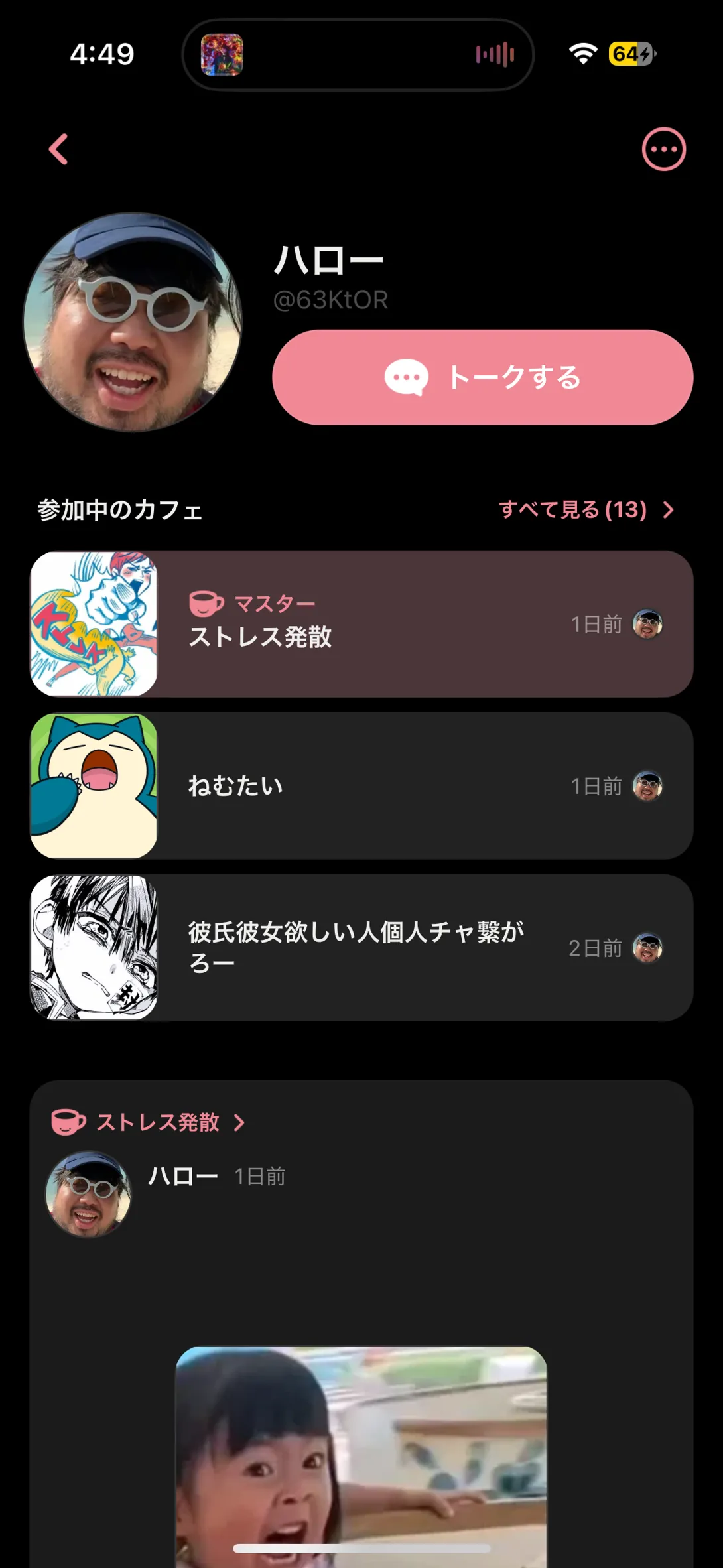This screenshot has width=723, height=1568.
Task: Go back using the pink arrow
Action: (58, 149)
